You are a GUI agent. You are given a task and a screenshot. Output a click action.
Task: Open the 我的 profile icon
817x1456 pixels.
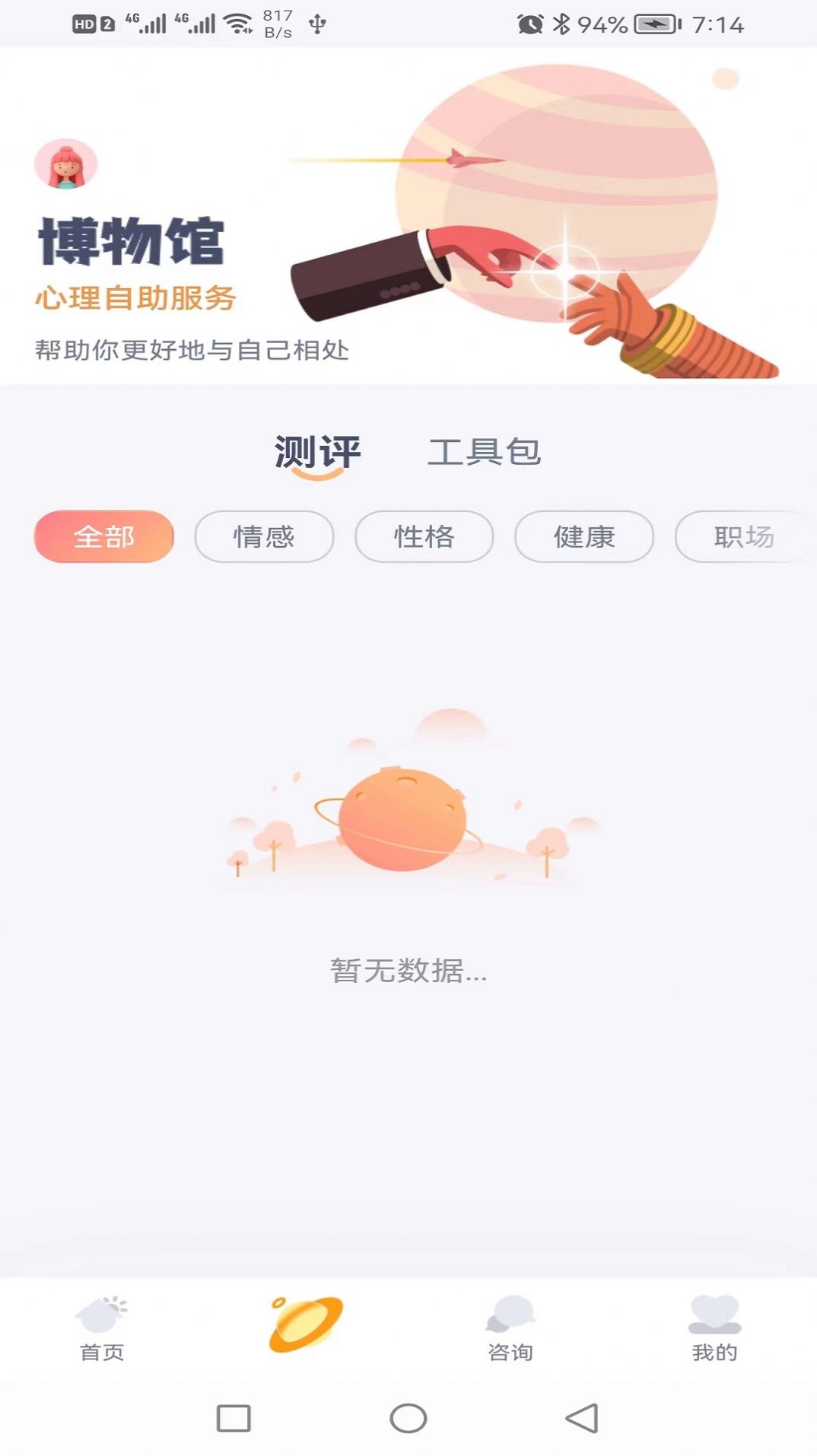pyautogui.click(x=714, y=1324)
